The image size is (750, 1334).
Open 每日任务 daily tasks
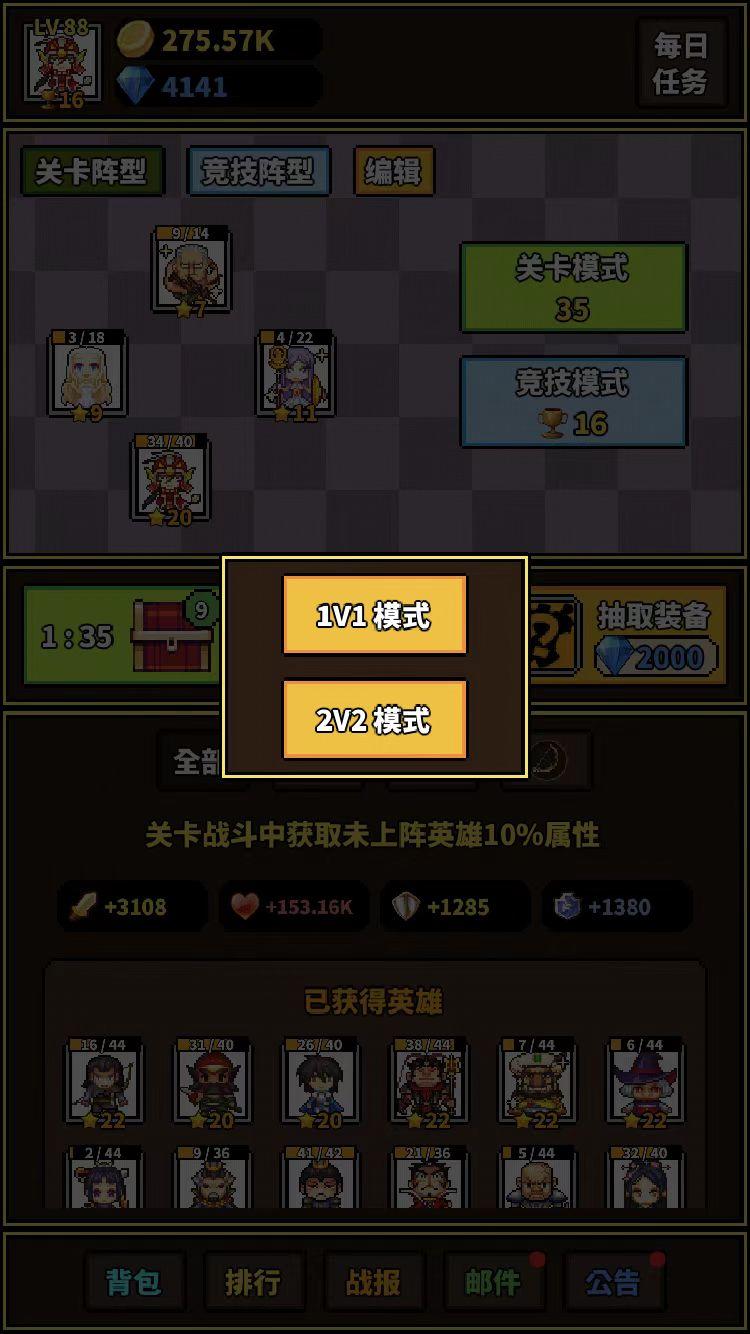coord(681,63)
